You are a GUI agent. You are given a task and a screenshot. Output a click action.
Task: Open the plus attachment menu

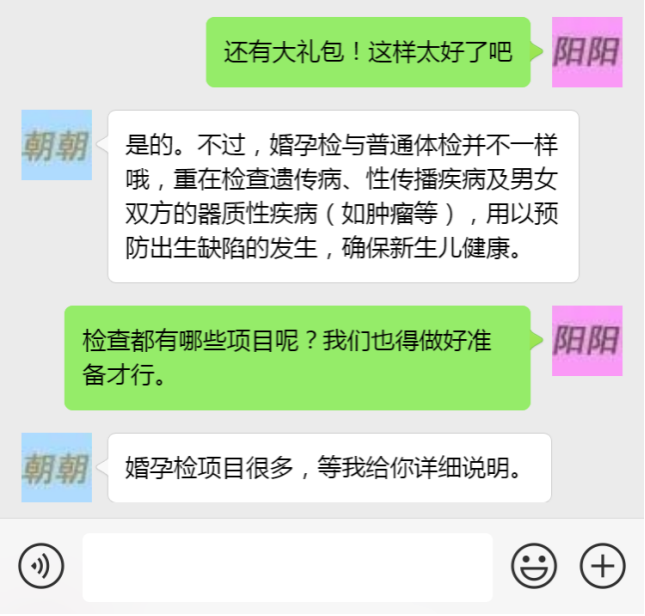(x=602, y=566)
